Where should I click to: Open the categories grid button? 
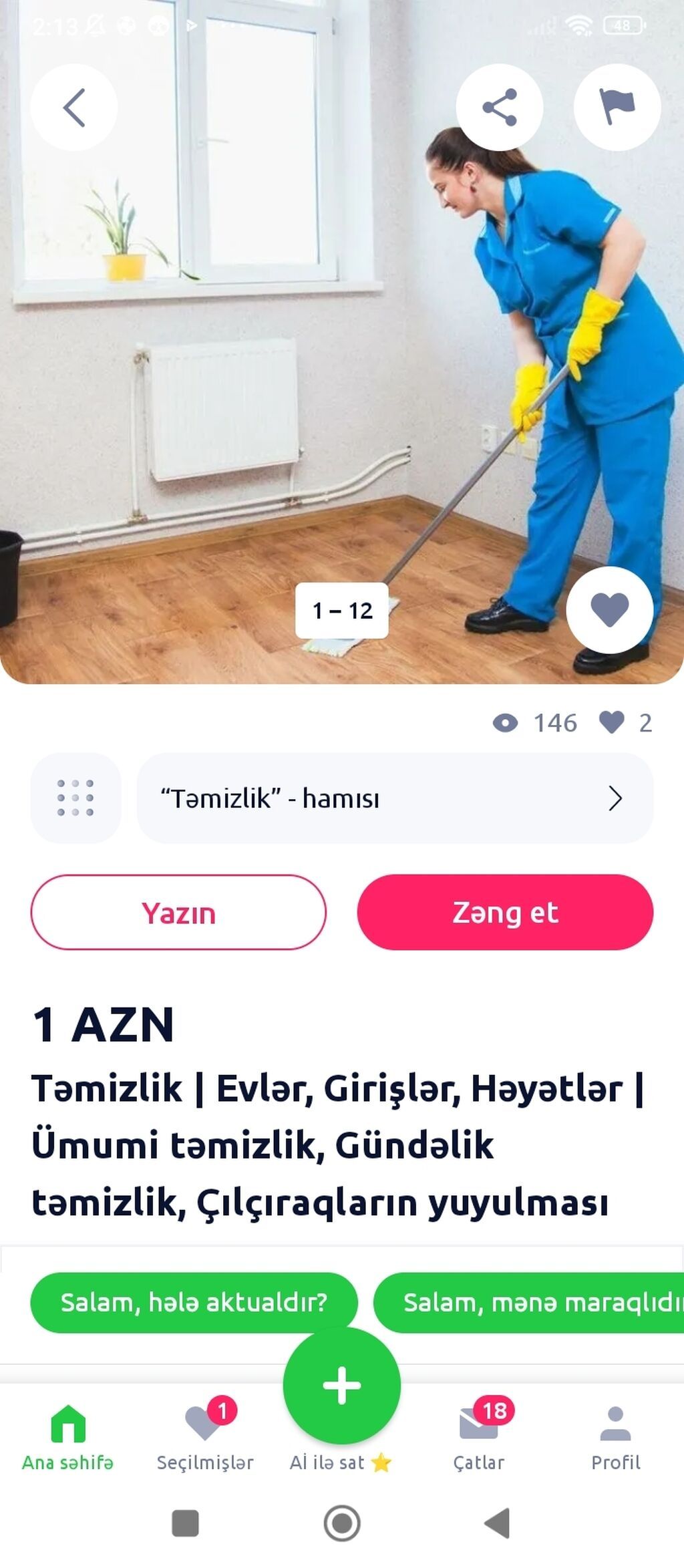click(75, 798)
